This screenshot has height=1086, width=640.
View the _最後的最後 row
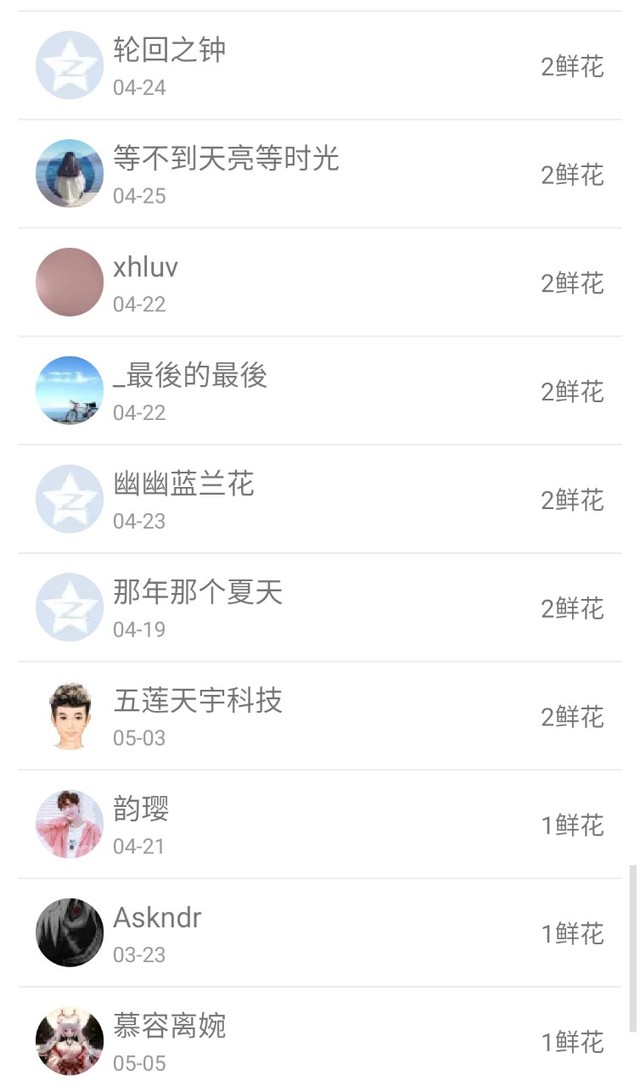tap(320, 391)
